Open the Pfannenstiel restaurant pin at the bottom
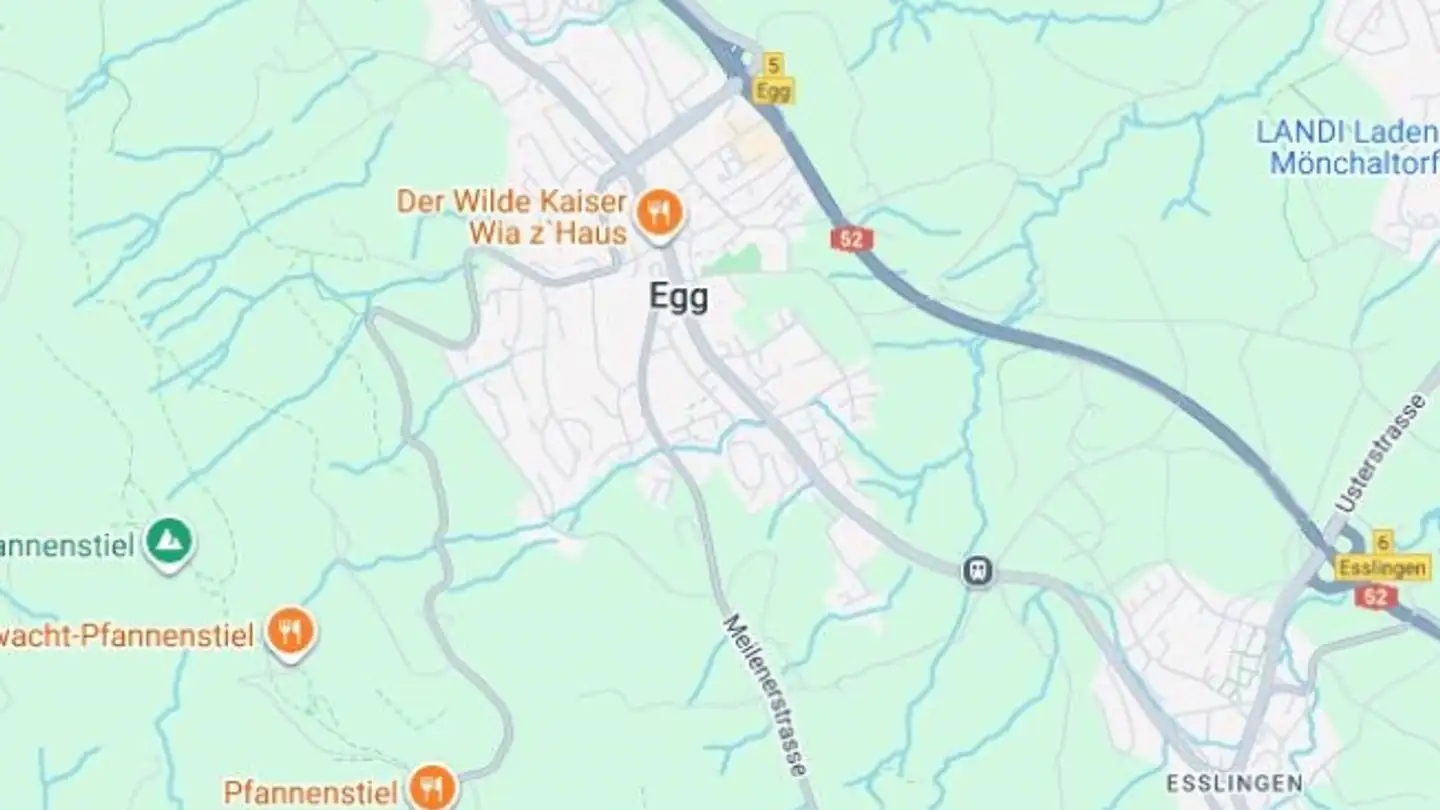Screen dimensions: 1440x810 [x=433, y=788]
